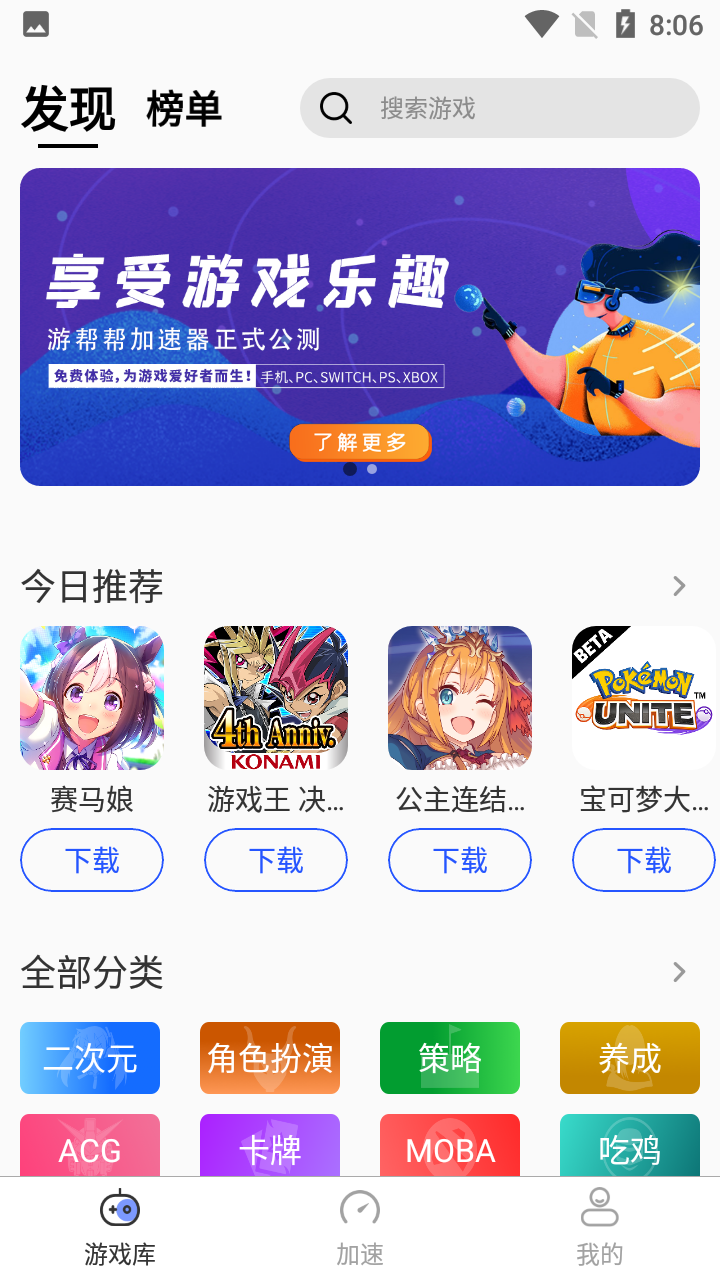
Task: Go to the 我的 tab
Action: coord(600,1228)
